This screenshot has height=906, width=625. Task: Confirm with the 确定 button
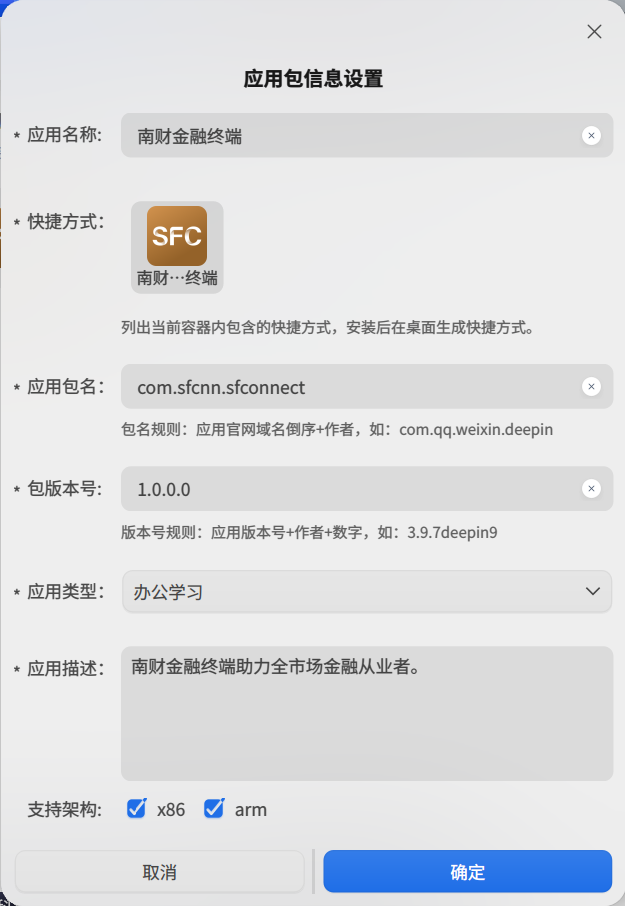click(467, 872)
